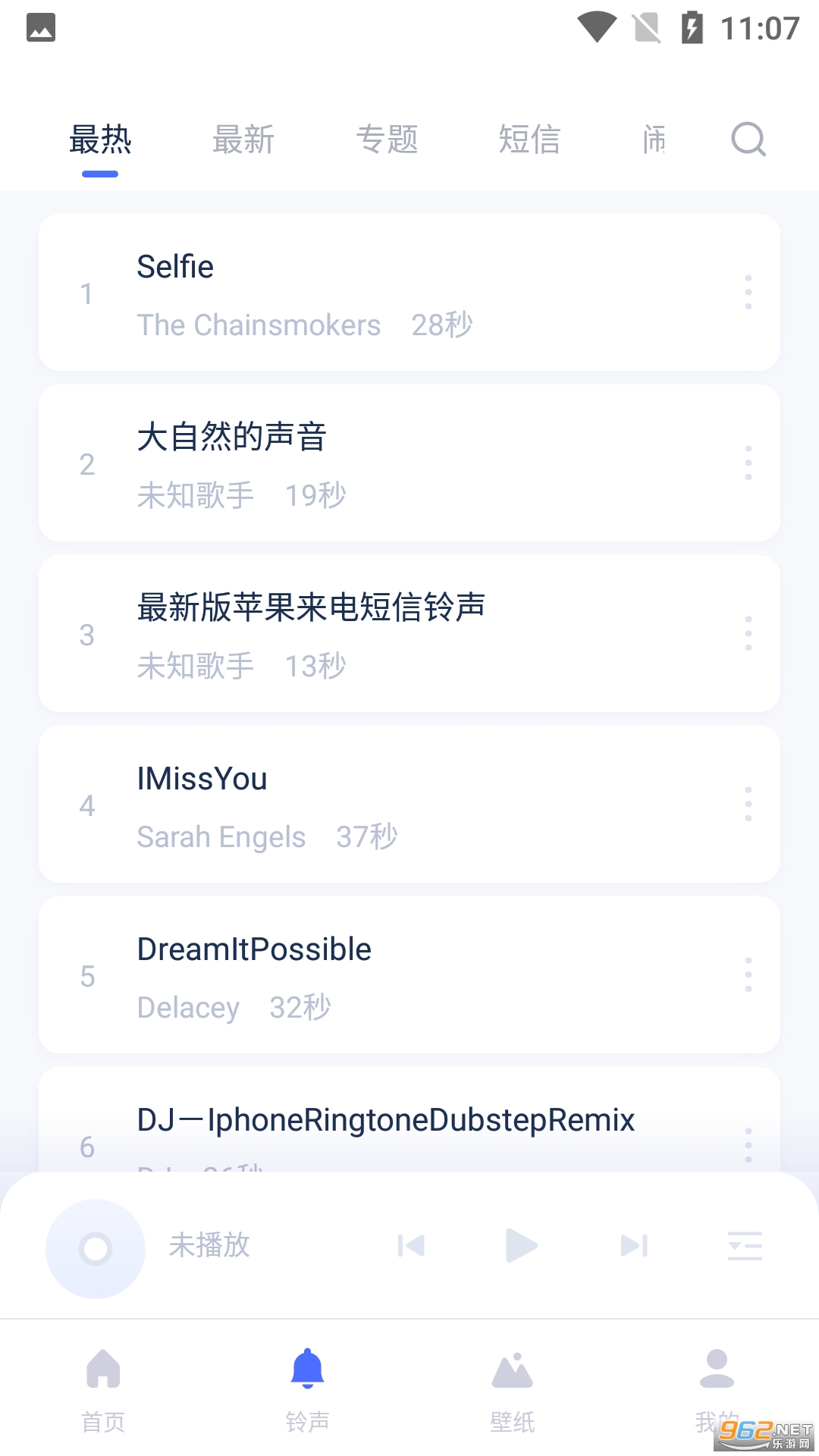Switch to the 最新 tab
Viewport: 819px width, 1456px height.
point(243,140)
